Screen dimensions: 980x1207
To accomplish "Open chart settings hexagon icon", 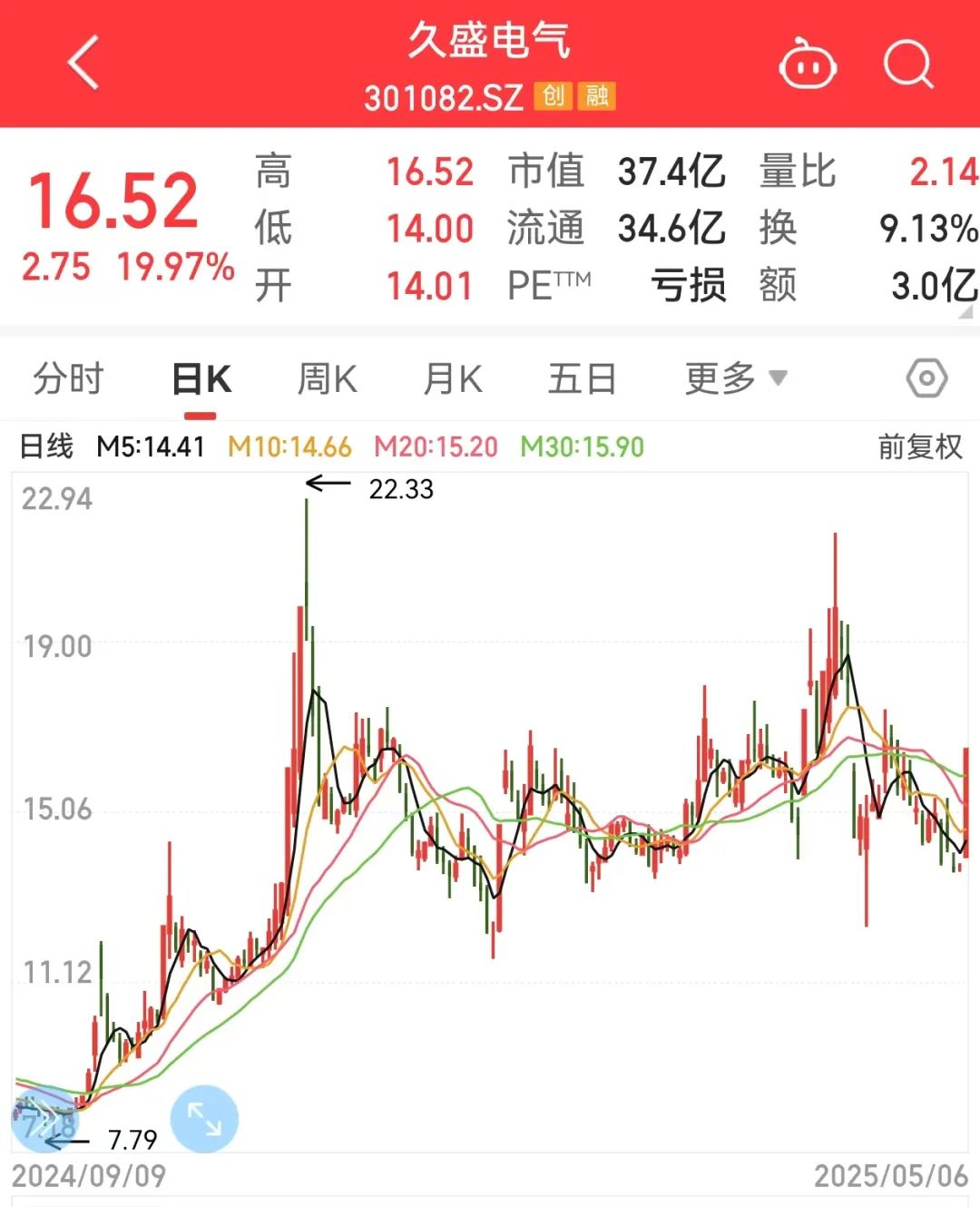I will coord(926,378).
